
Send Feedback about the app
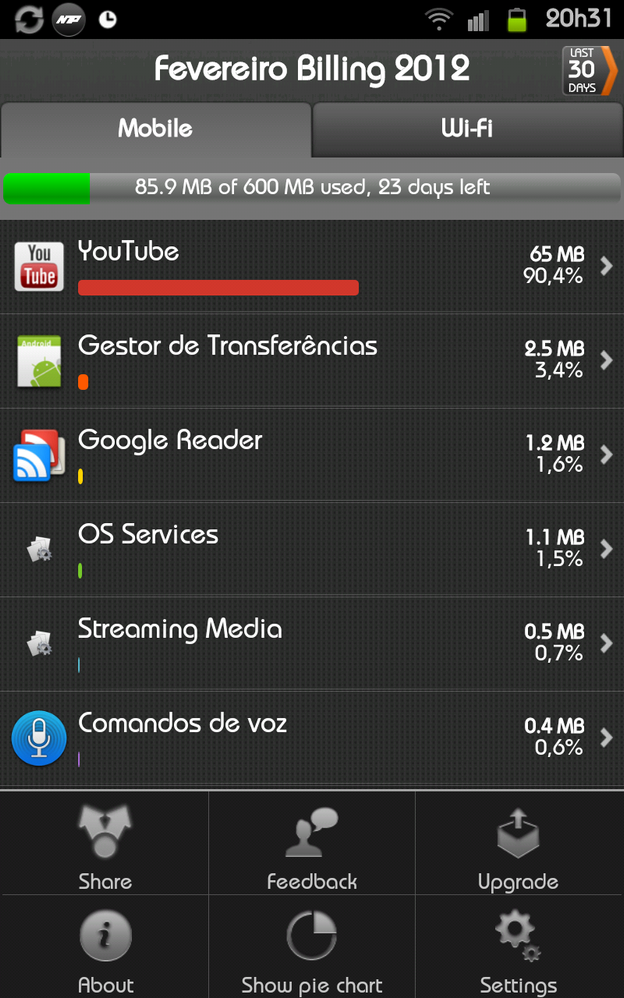pyautogui.click(x=312, y=846)
